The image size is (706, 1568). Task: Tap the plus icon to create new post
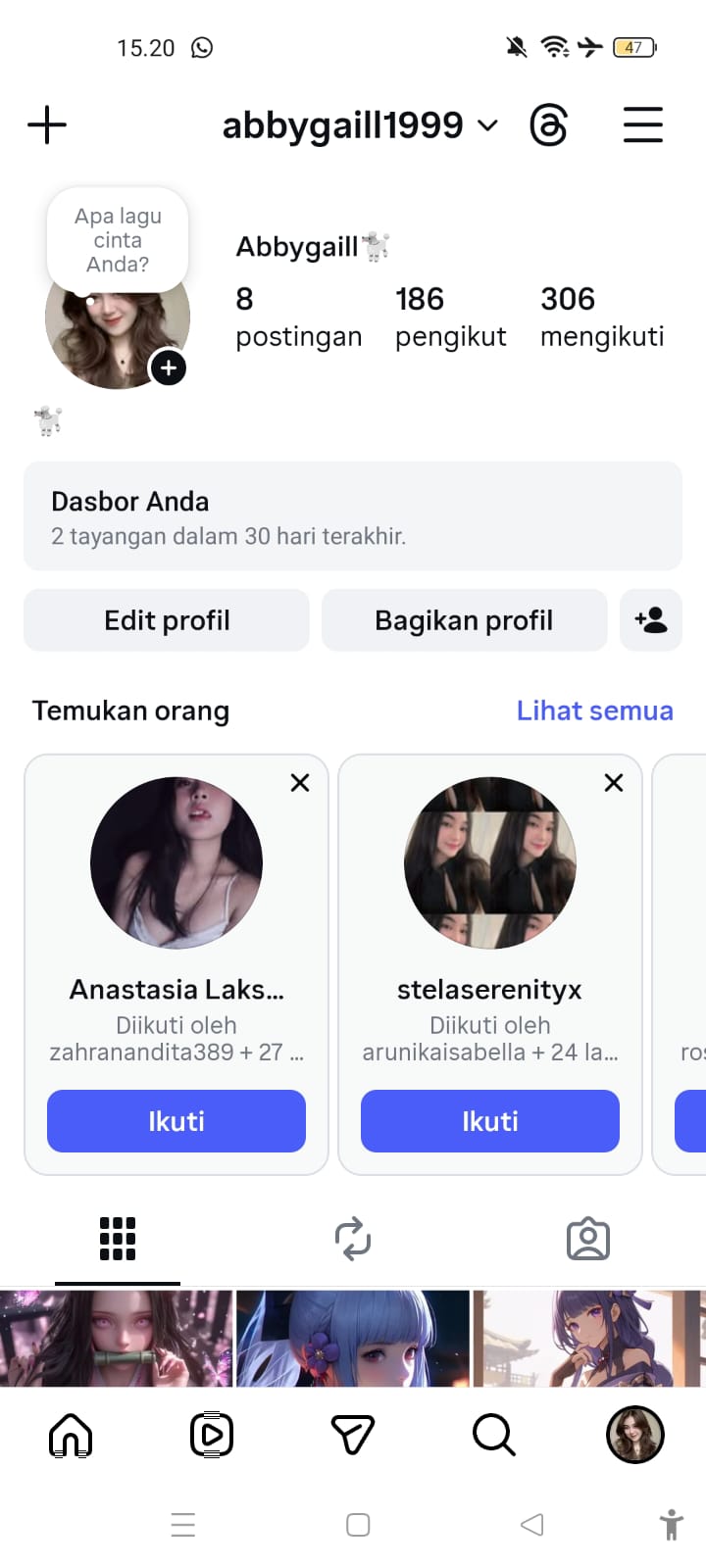(x=47, y=125)
